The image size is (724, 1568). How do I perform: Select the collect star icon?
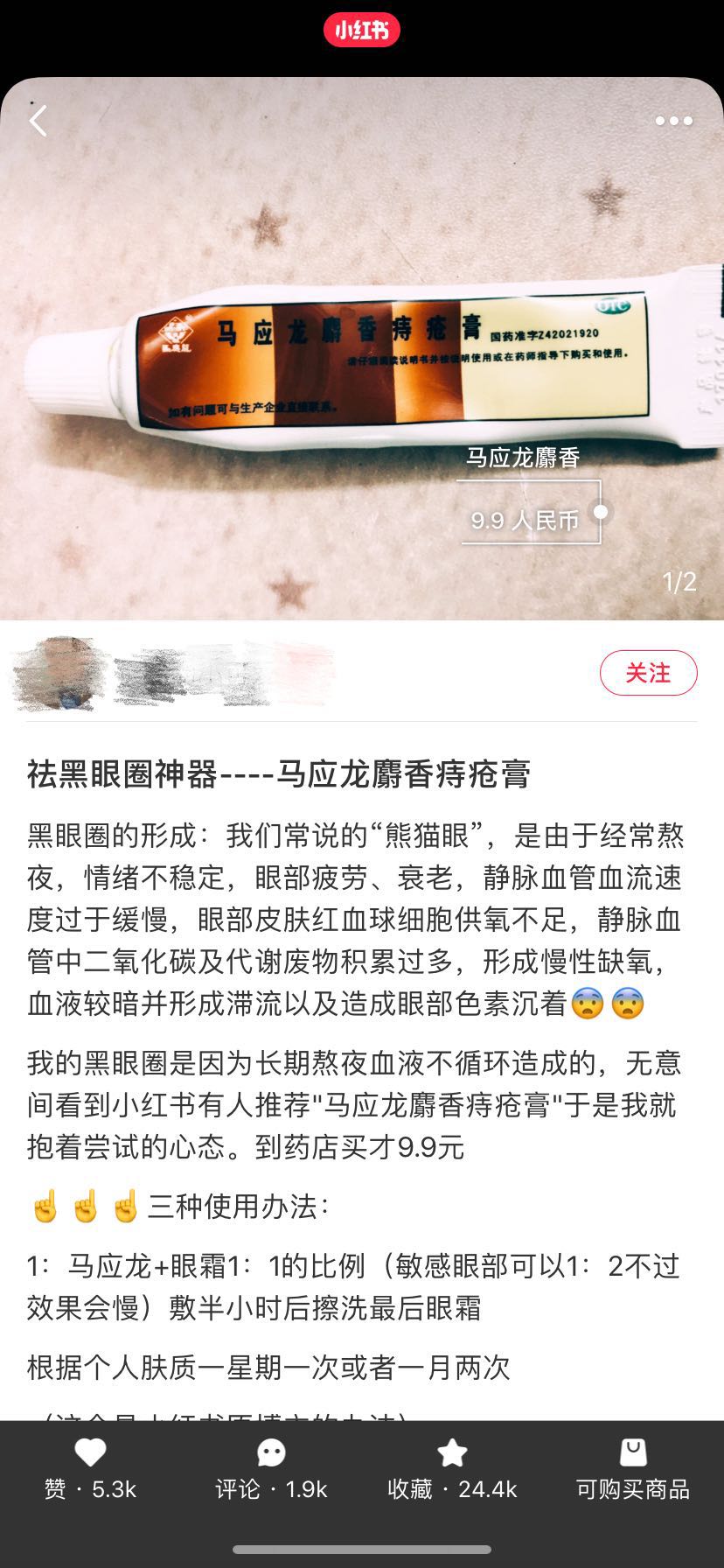pyautogui.click(x=452, y=1452)
